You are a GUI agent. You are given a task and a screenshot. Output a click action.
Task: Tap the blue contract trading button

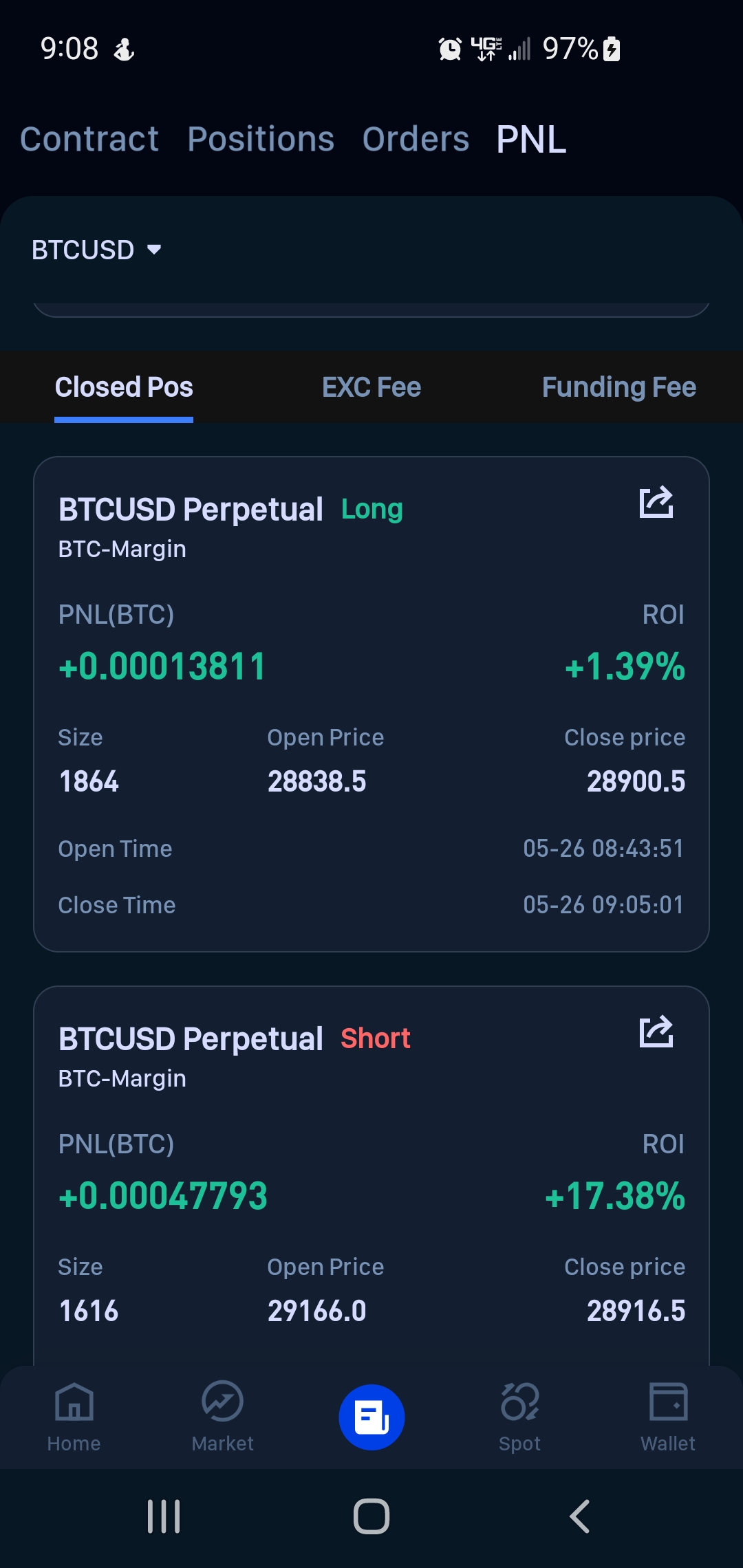(x=371, y=1417)
